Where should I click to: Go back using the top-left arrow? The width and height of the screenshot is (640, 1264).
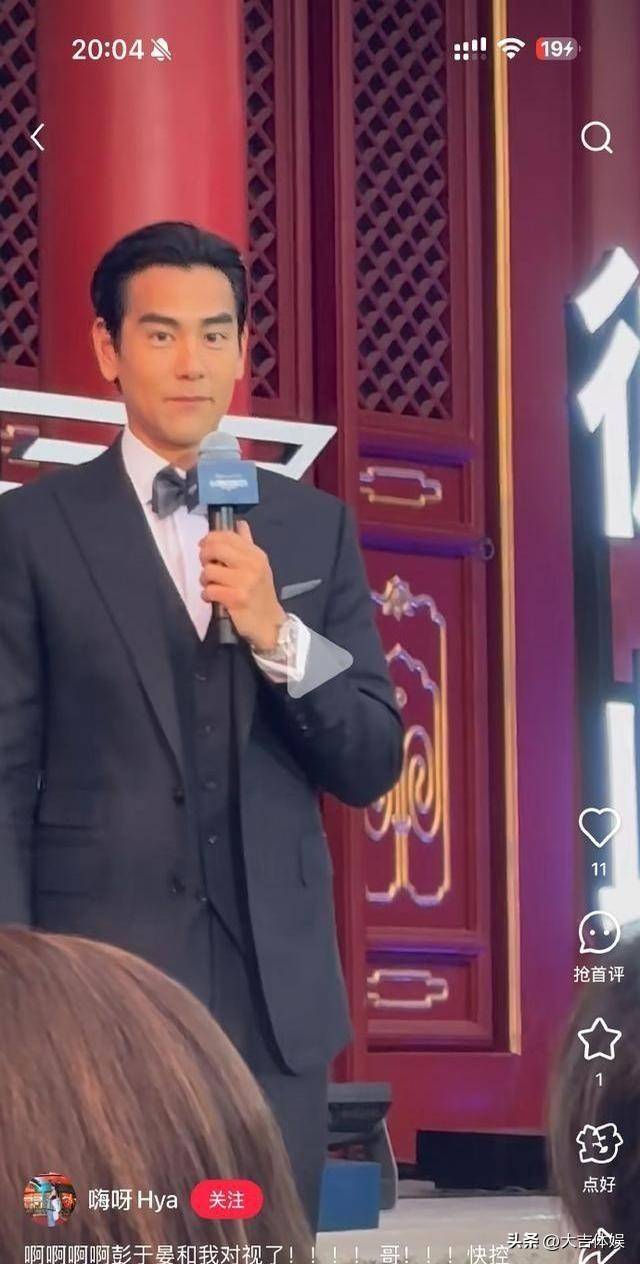click(x=37, y=137)
